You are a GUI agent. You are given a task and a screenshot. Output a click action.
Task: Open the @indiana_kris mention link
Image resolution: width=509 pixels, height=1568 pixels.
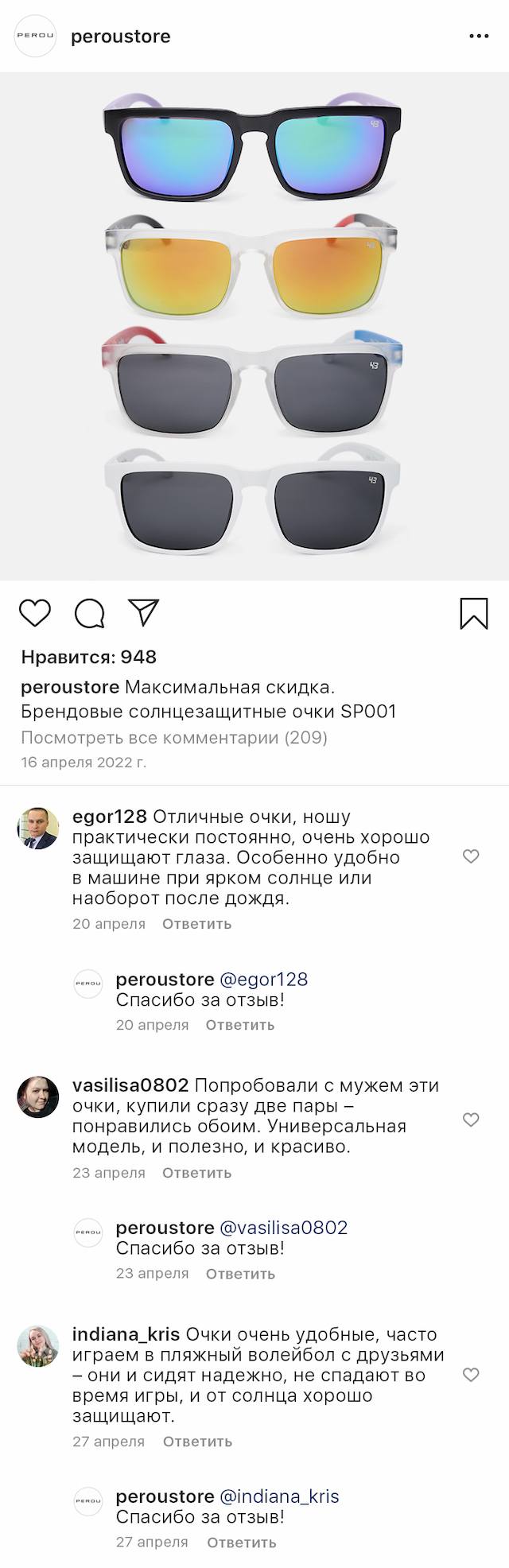click(279, 1496)
